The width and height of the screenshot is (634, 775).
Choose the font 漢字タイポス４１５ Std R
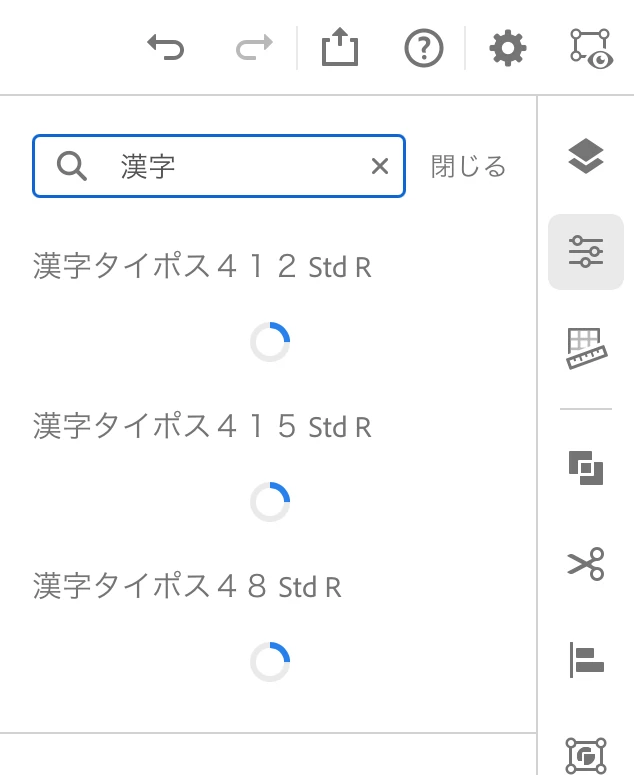coord(202,427)
